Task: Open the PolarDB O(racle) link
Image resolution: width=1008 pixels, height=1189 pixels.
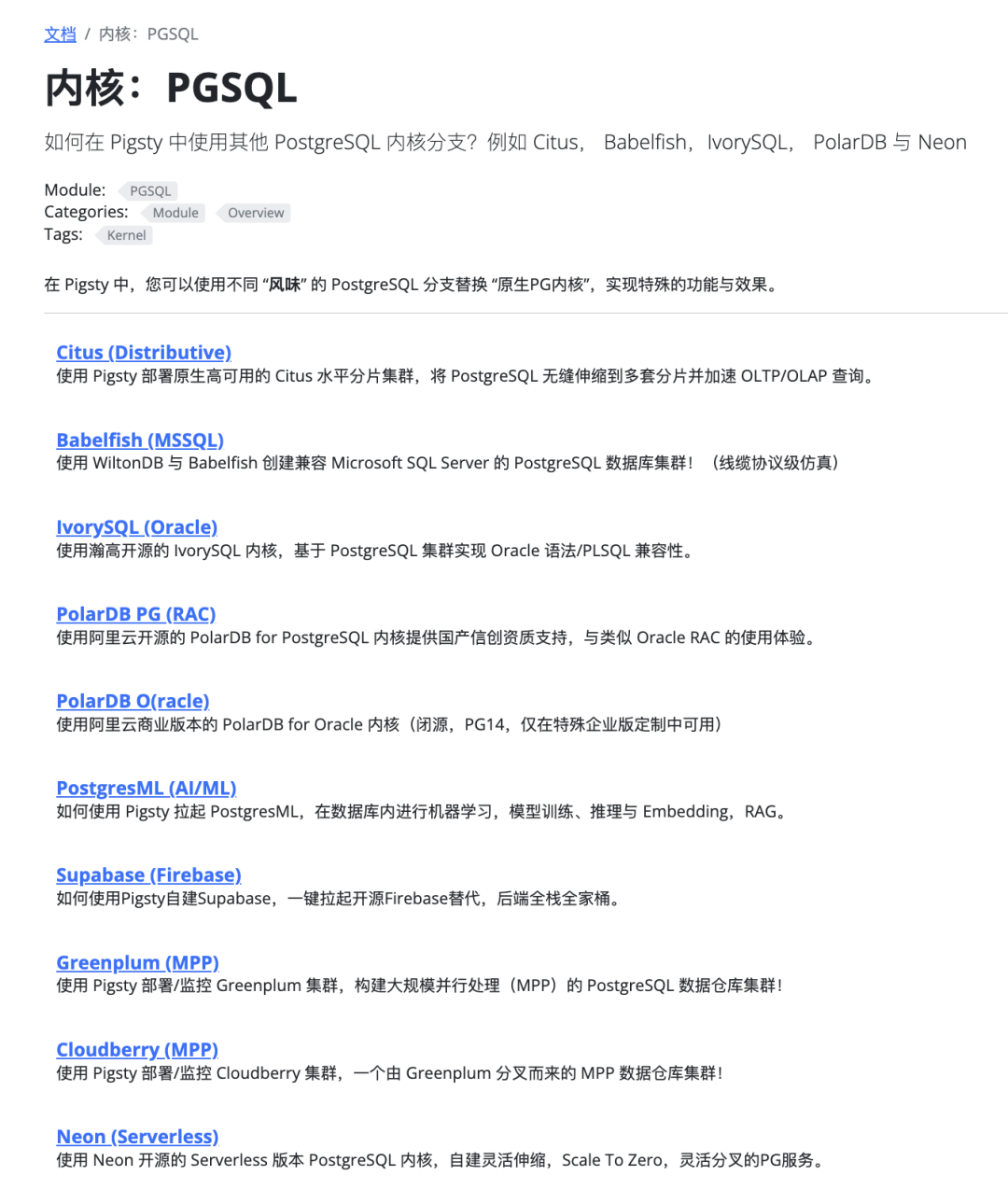Action: [x=133, y=701]
